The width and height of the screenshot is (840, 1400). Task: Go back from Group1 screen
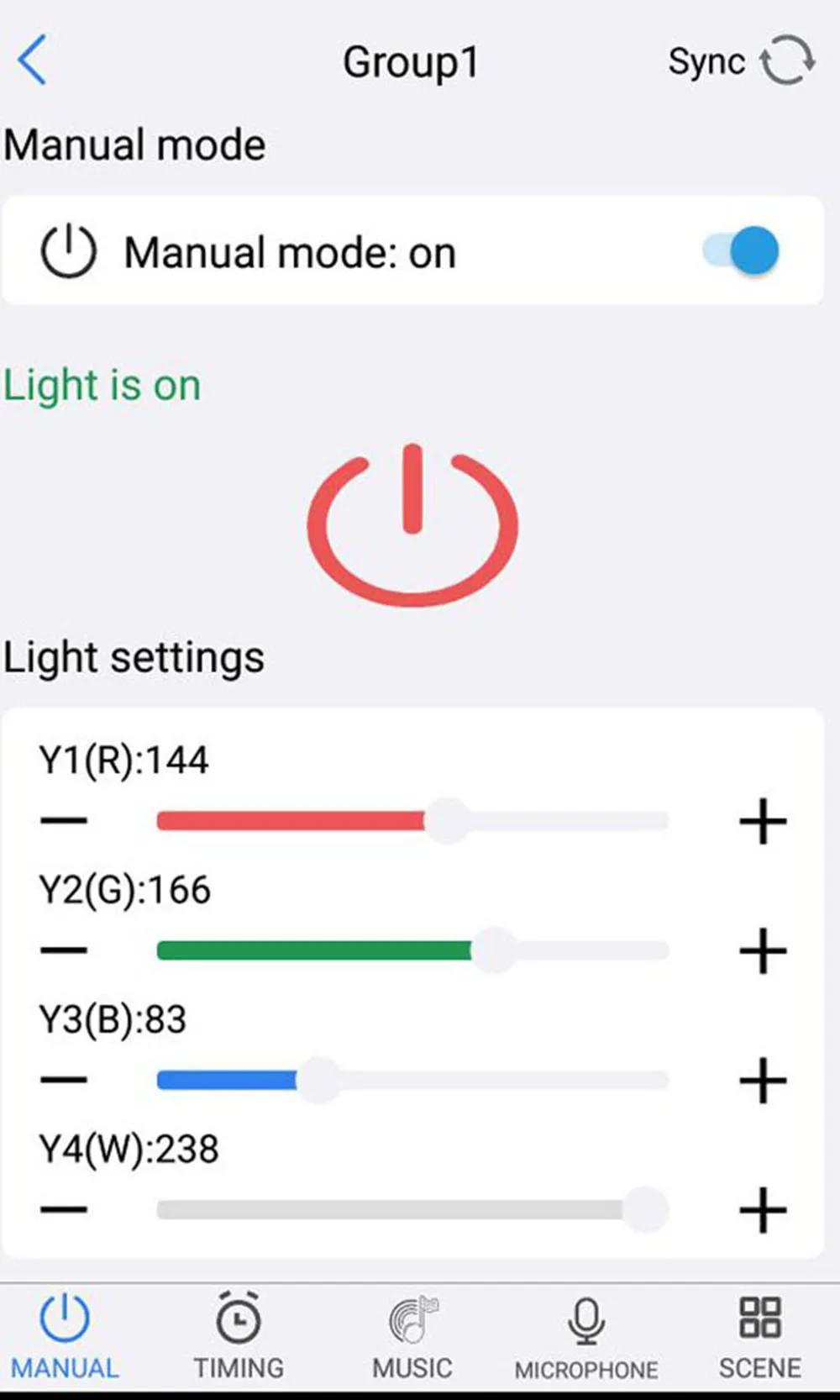pos(32,61)
